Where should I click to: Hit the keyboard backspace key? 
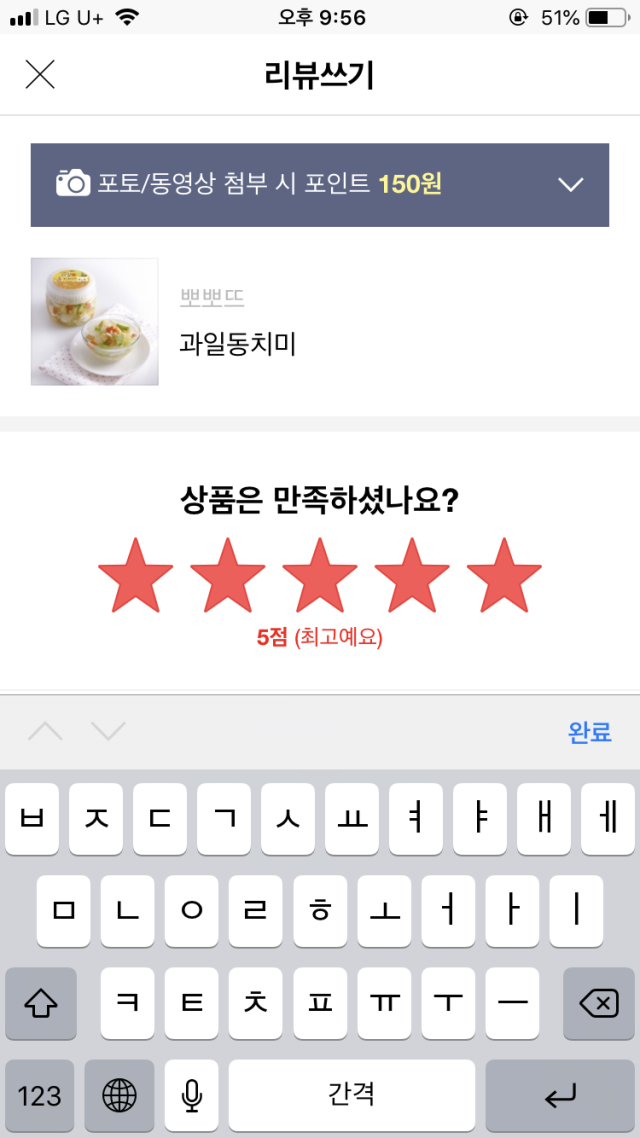point(598,1003)
